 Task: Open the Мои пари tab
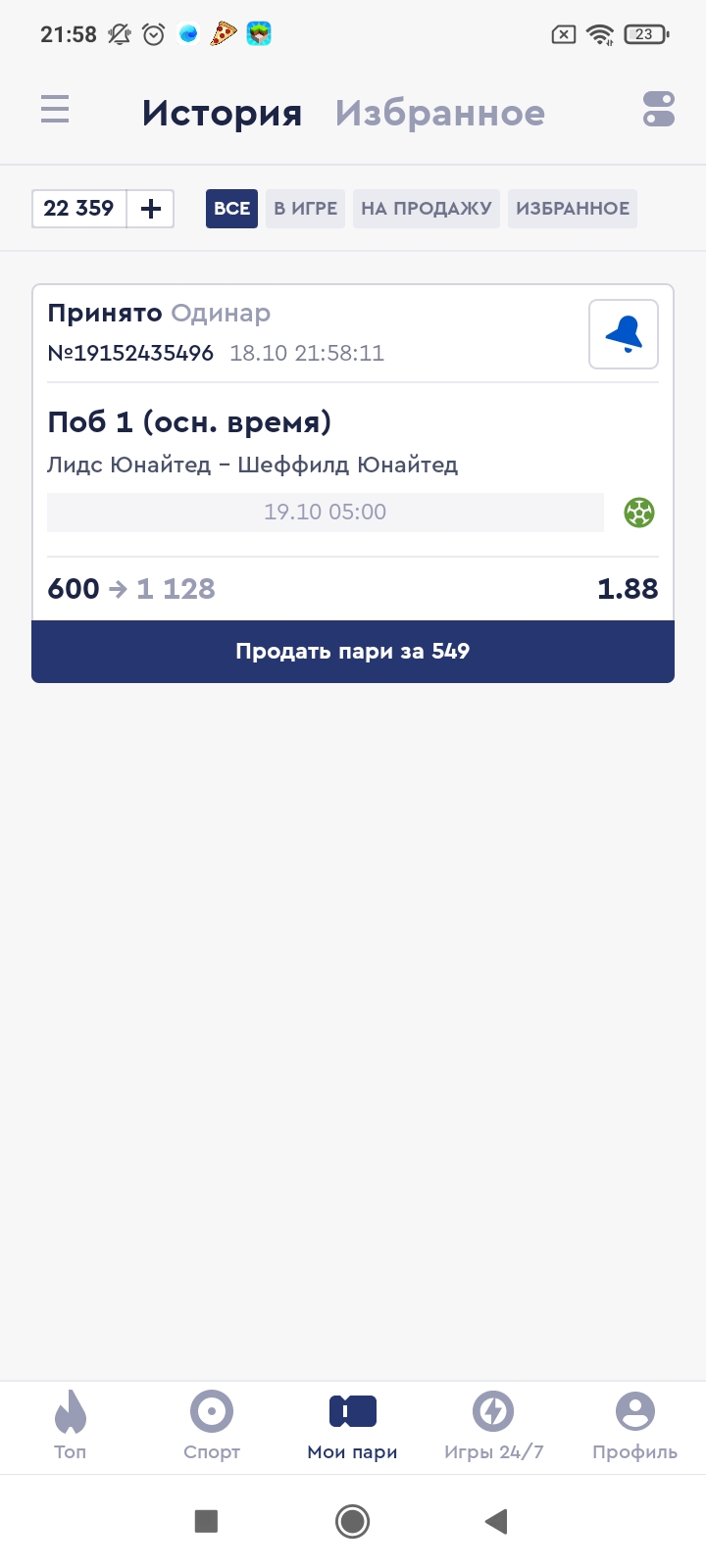tap(353, 1426)
